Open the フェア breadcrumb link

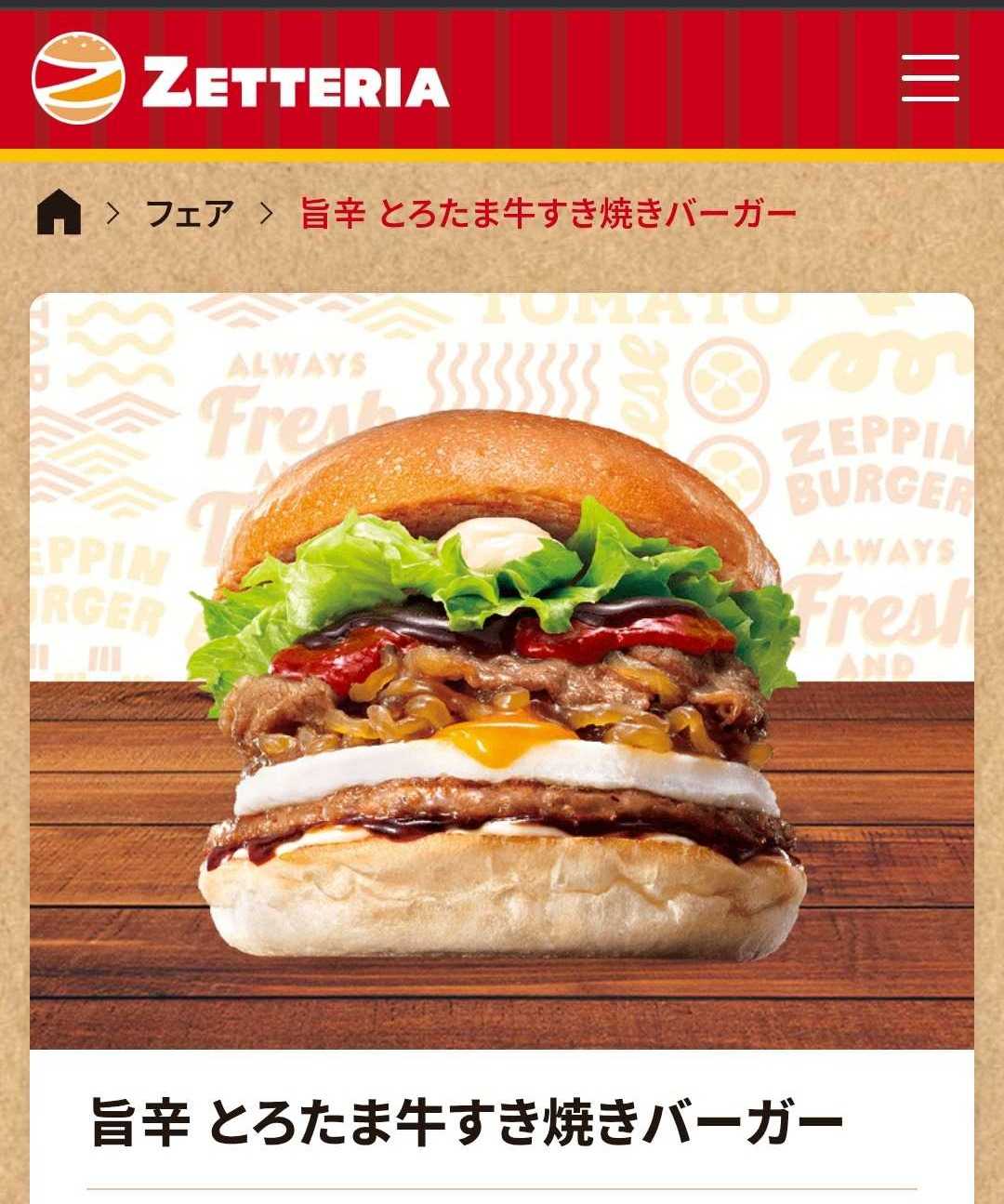tap(190, 214)
